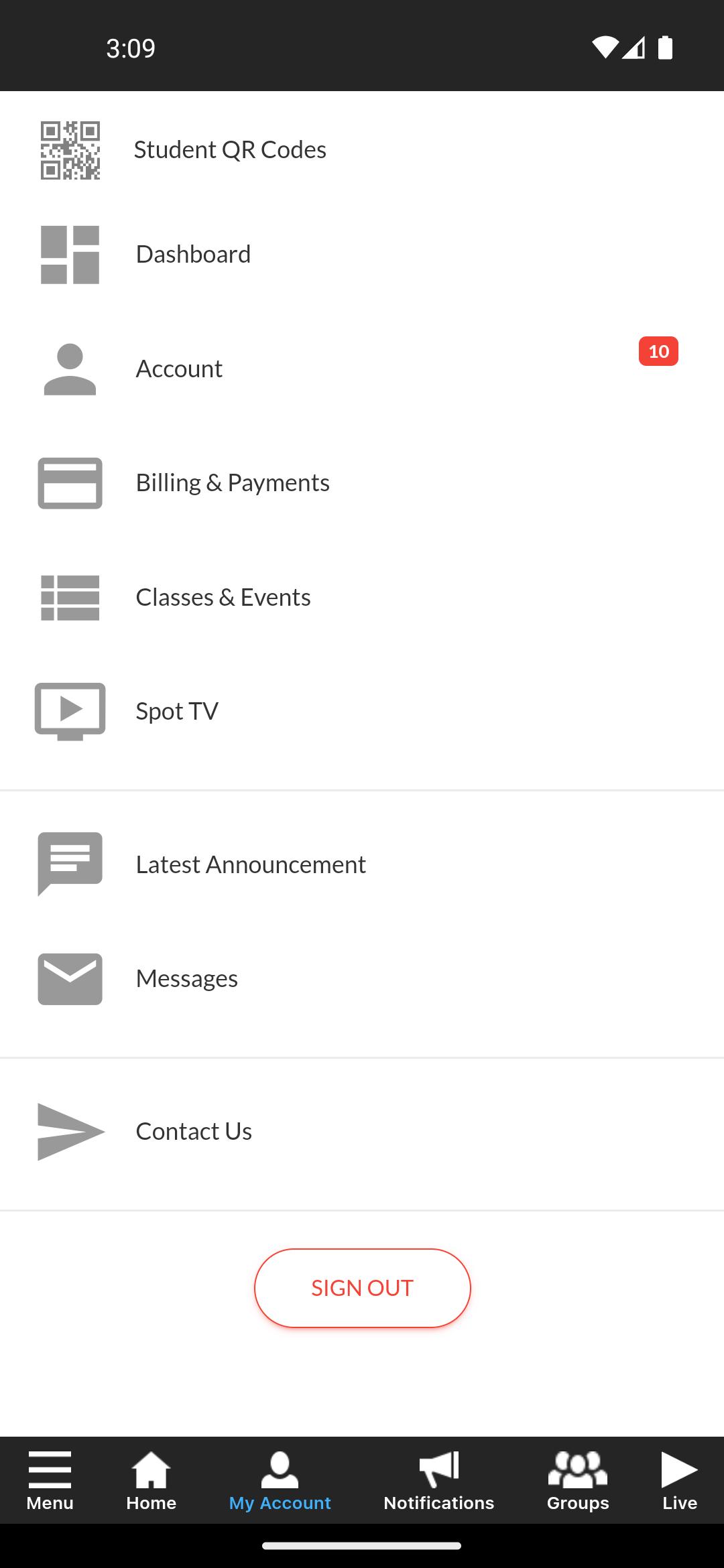Launch Spot TV
This screenshot has width=724, height=1568.
point(177,711)
